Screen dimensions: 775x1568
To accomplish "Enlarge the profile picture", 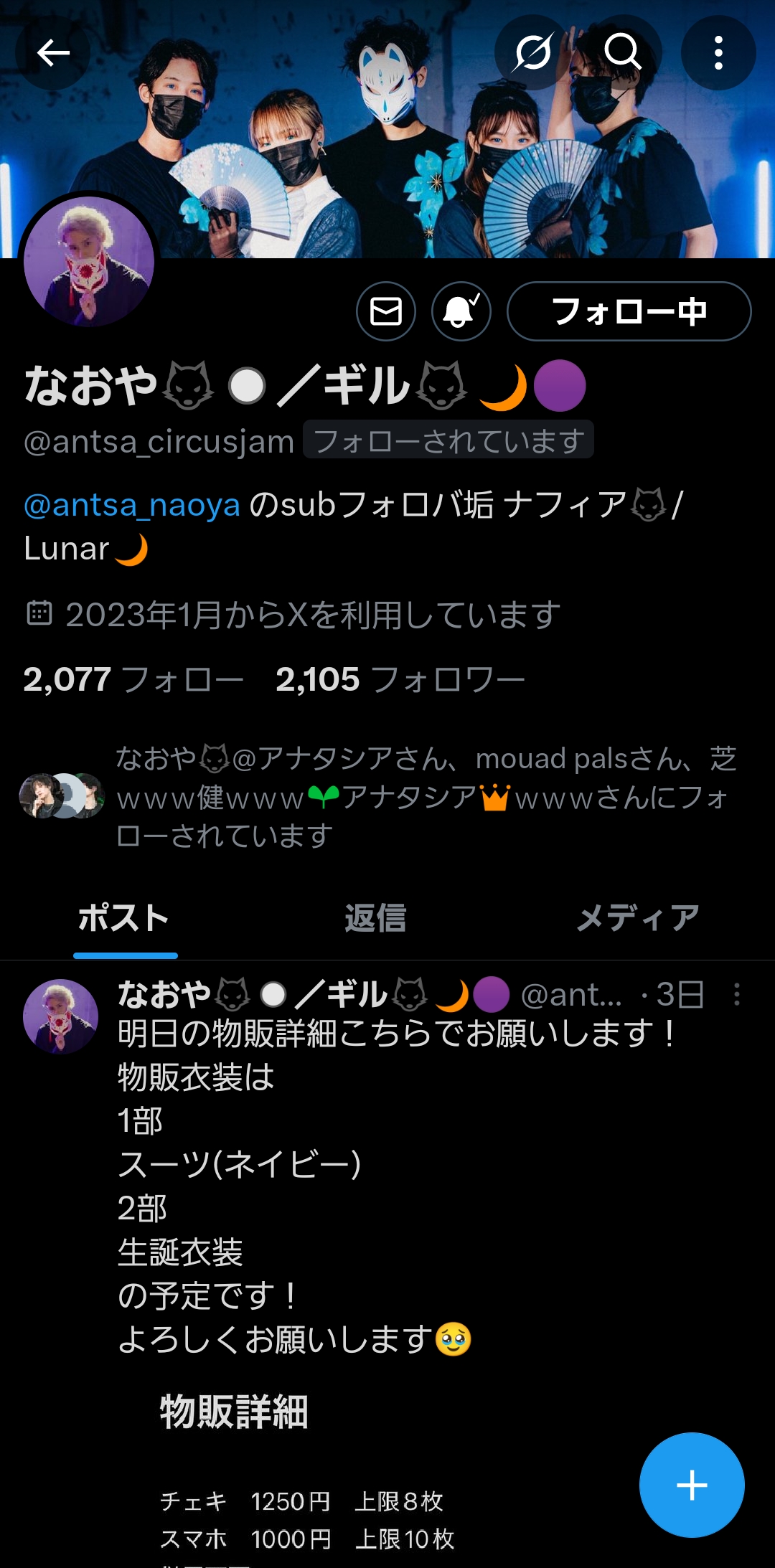I will [x=89, y=263].
